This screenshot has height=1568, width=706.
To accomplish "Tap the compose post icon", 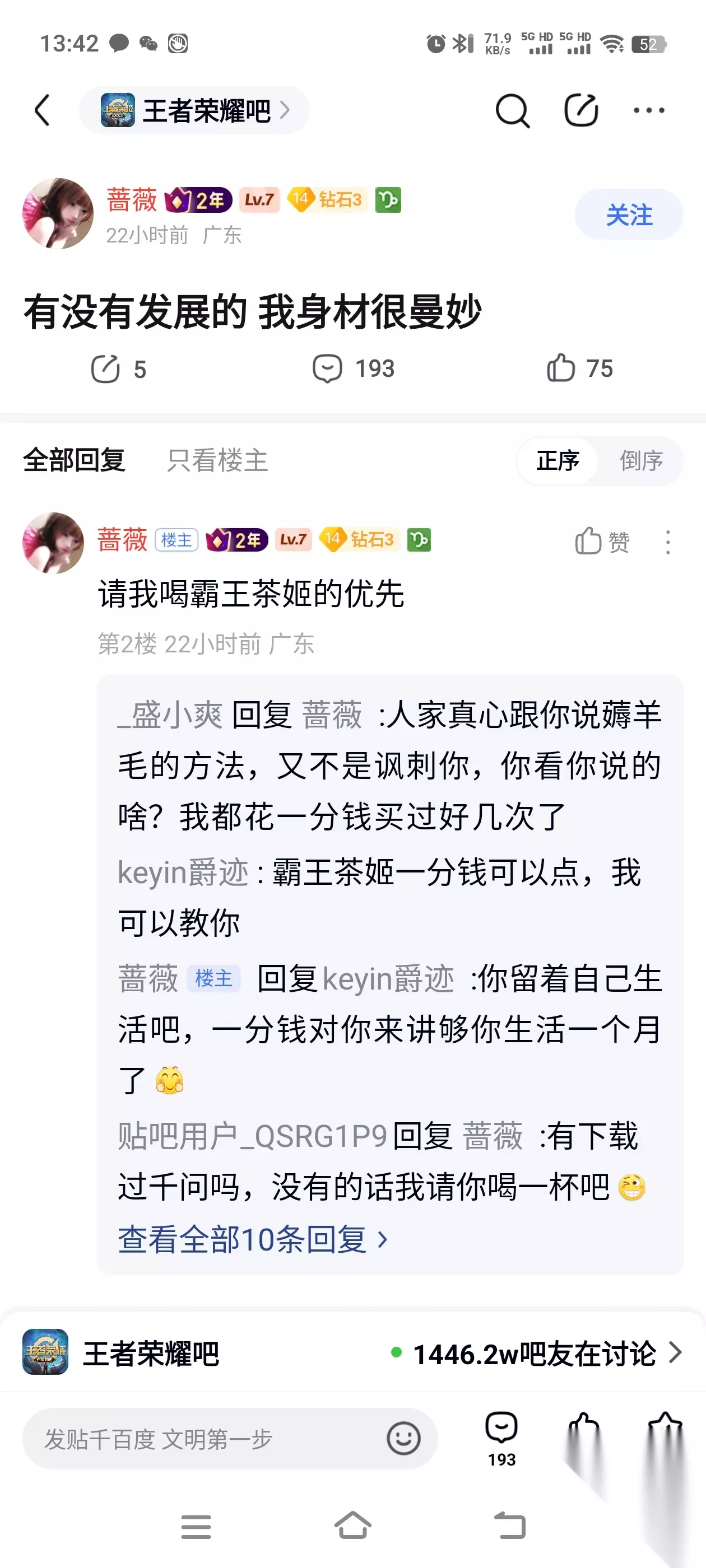I will (580, 110).
